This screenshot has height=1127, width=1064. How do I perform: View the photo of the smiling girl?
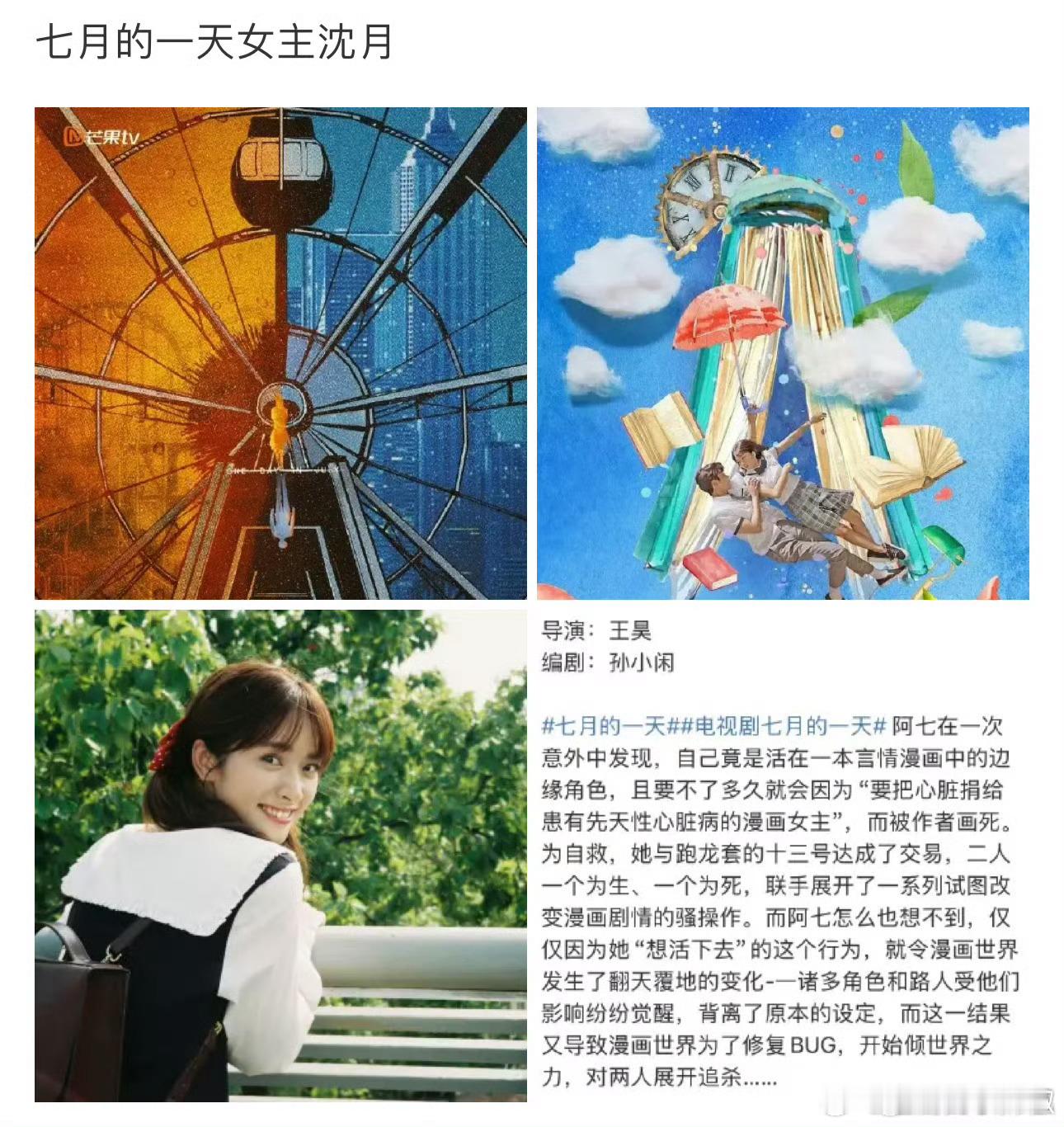pos(280,856)
